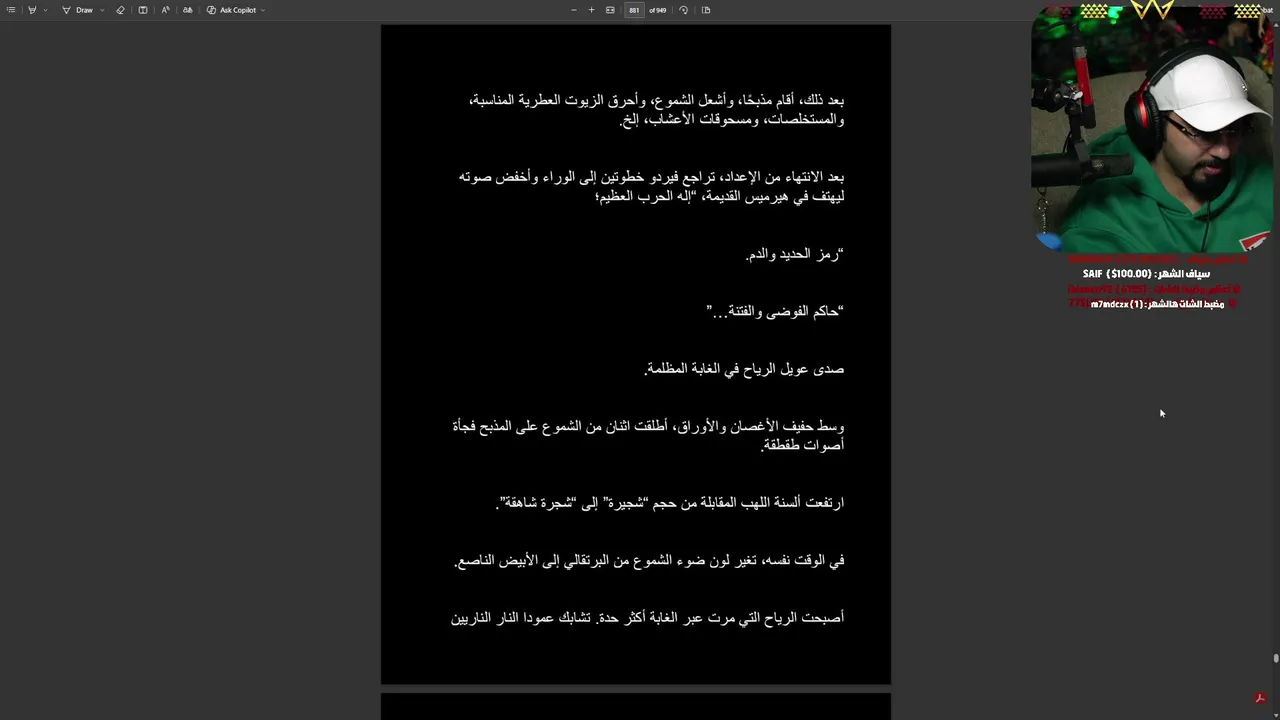Image resolution: width=1280 pixels, height=720 pixels.
Task: Open the red PDF icon button
Action: click(1260, 698)
